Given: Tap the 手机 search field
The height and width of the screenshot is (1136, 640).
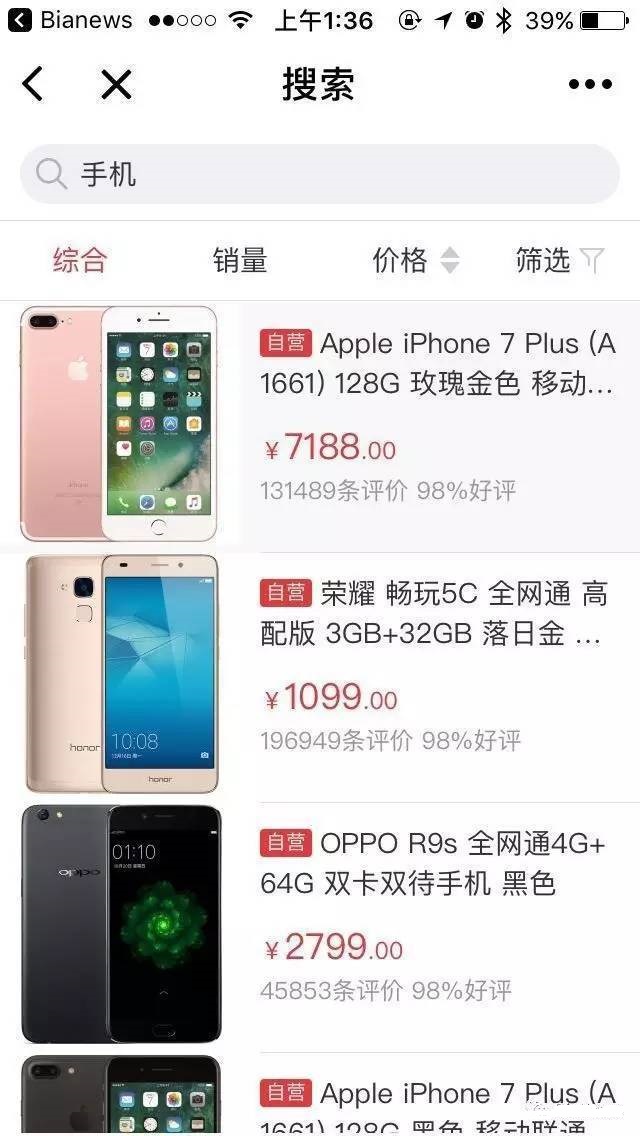Looking at the screenshot, I should tap(320, 174).
